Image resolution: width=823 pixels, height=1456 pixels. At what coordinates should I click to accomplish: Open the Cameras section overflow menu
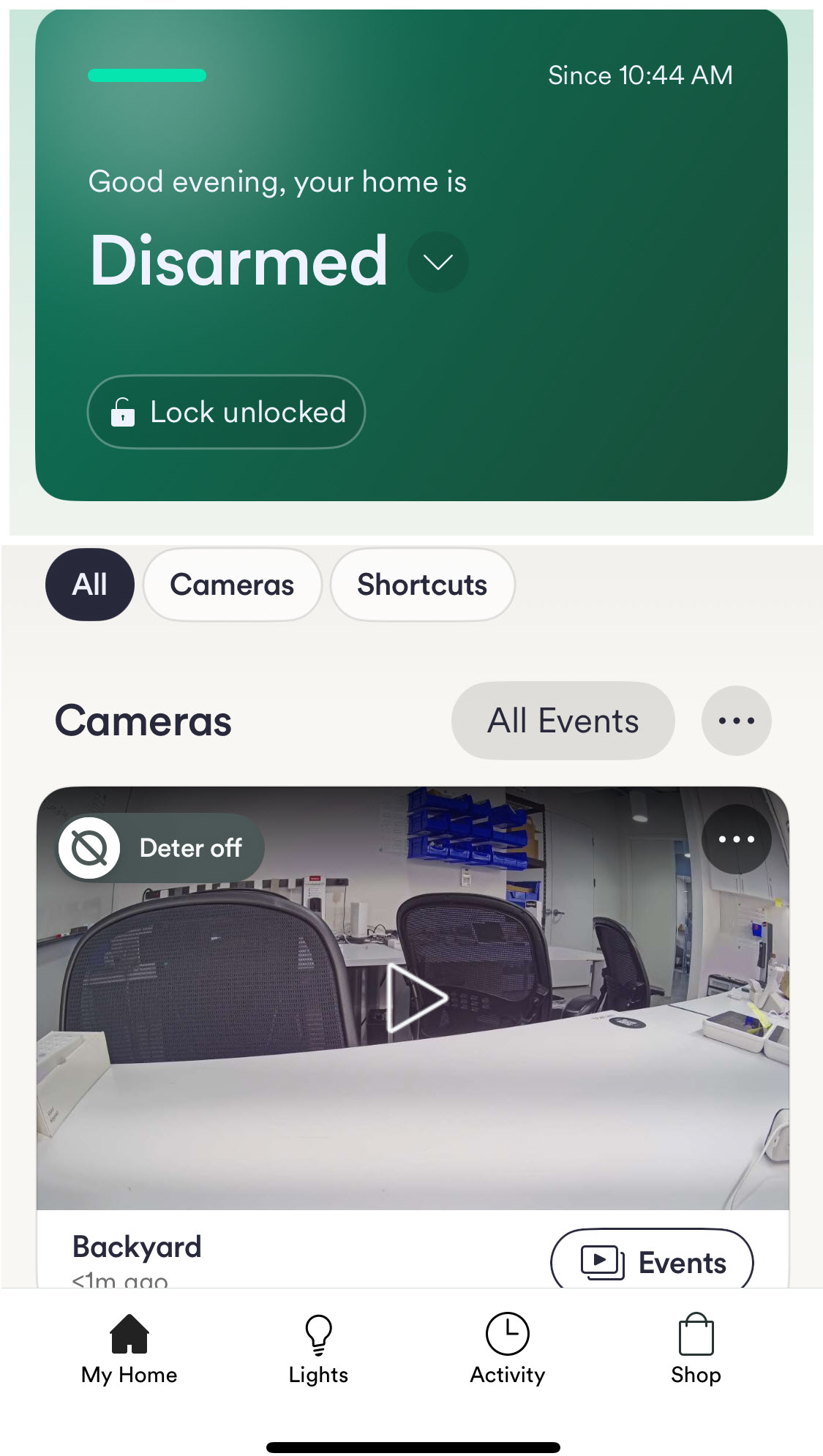[x=736, y=721]
